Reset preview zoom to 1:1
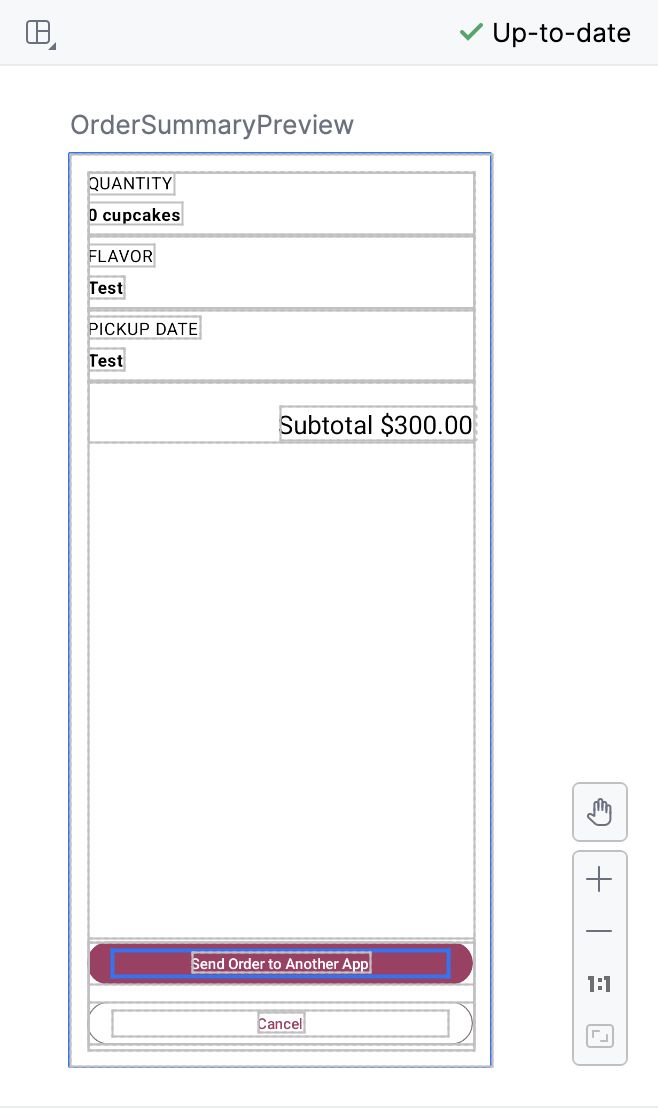658x1108 pixels. pos(599,985)
